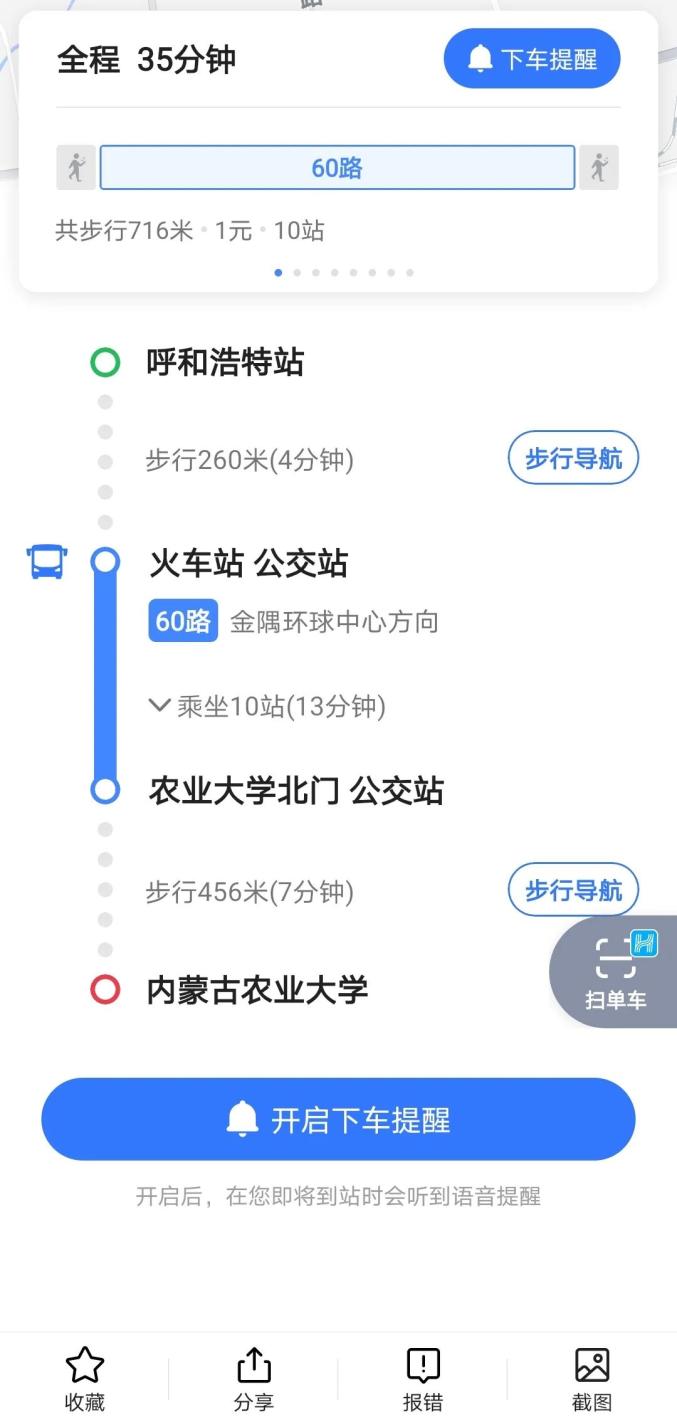Start 步行导航 for the 260米 walk

pyautogui.click(x=573, y=459)
